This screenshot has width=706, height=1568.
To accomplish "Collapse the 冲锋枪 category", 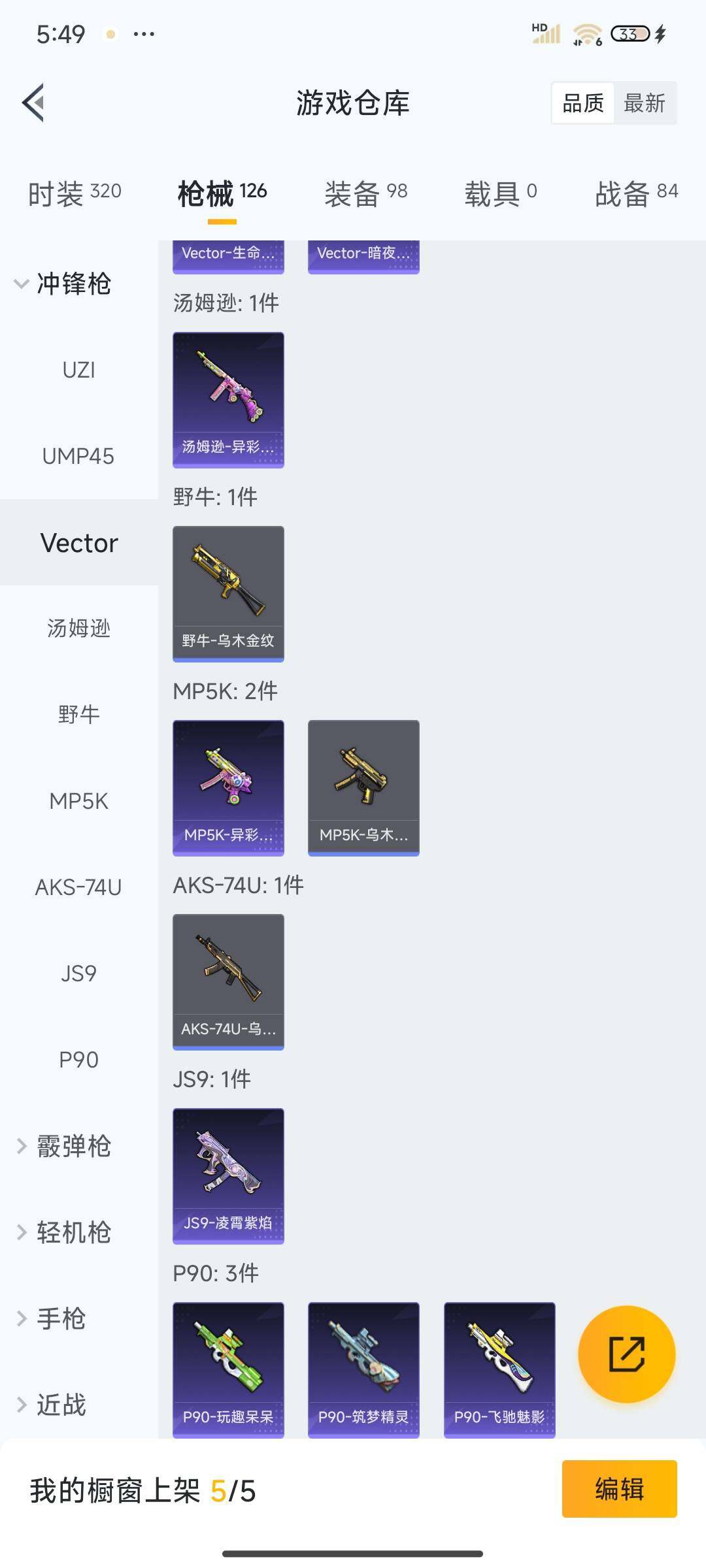I will pos(62,284).
